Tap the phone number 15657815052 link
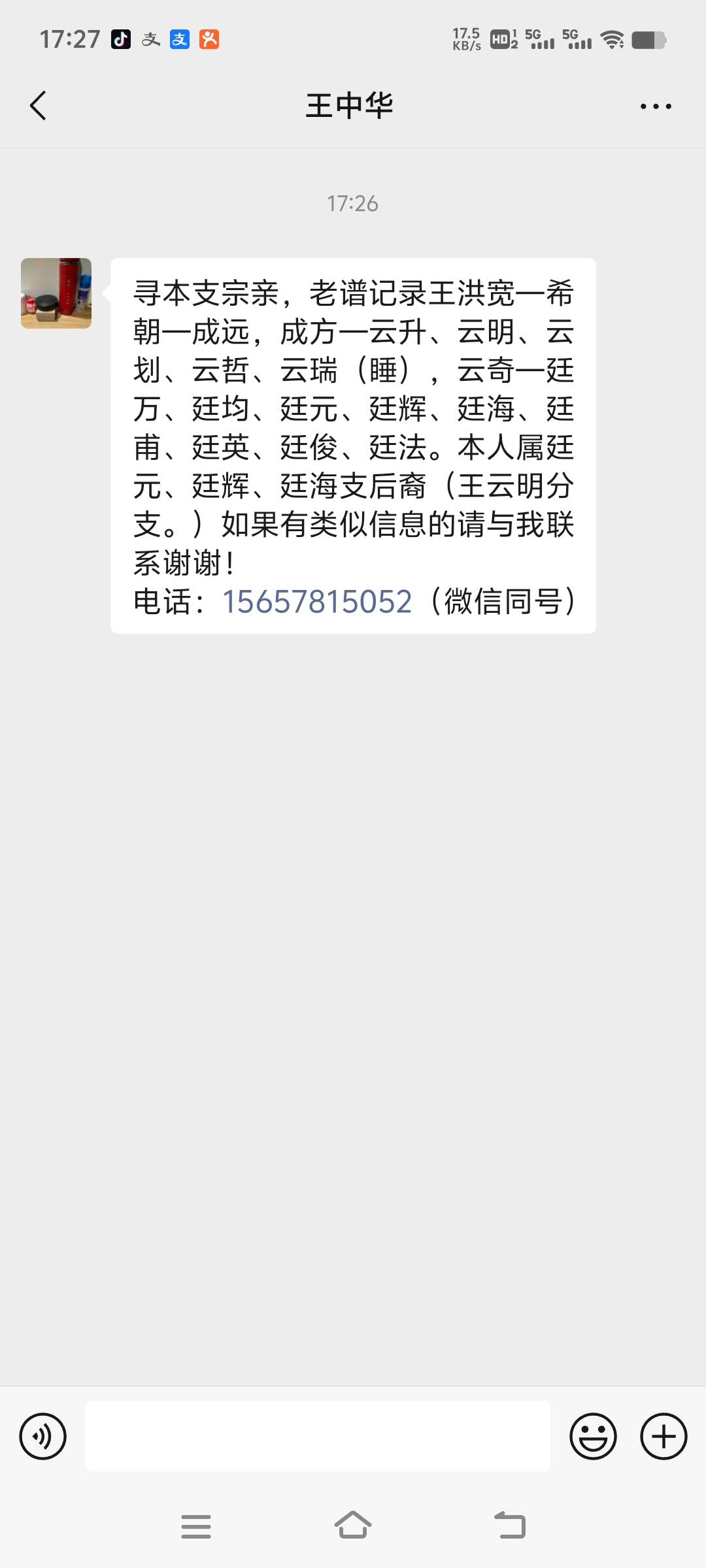The width and height of the screenshot is (706, 1568). [x=317, y=601]
